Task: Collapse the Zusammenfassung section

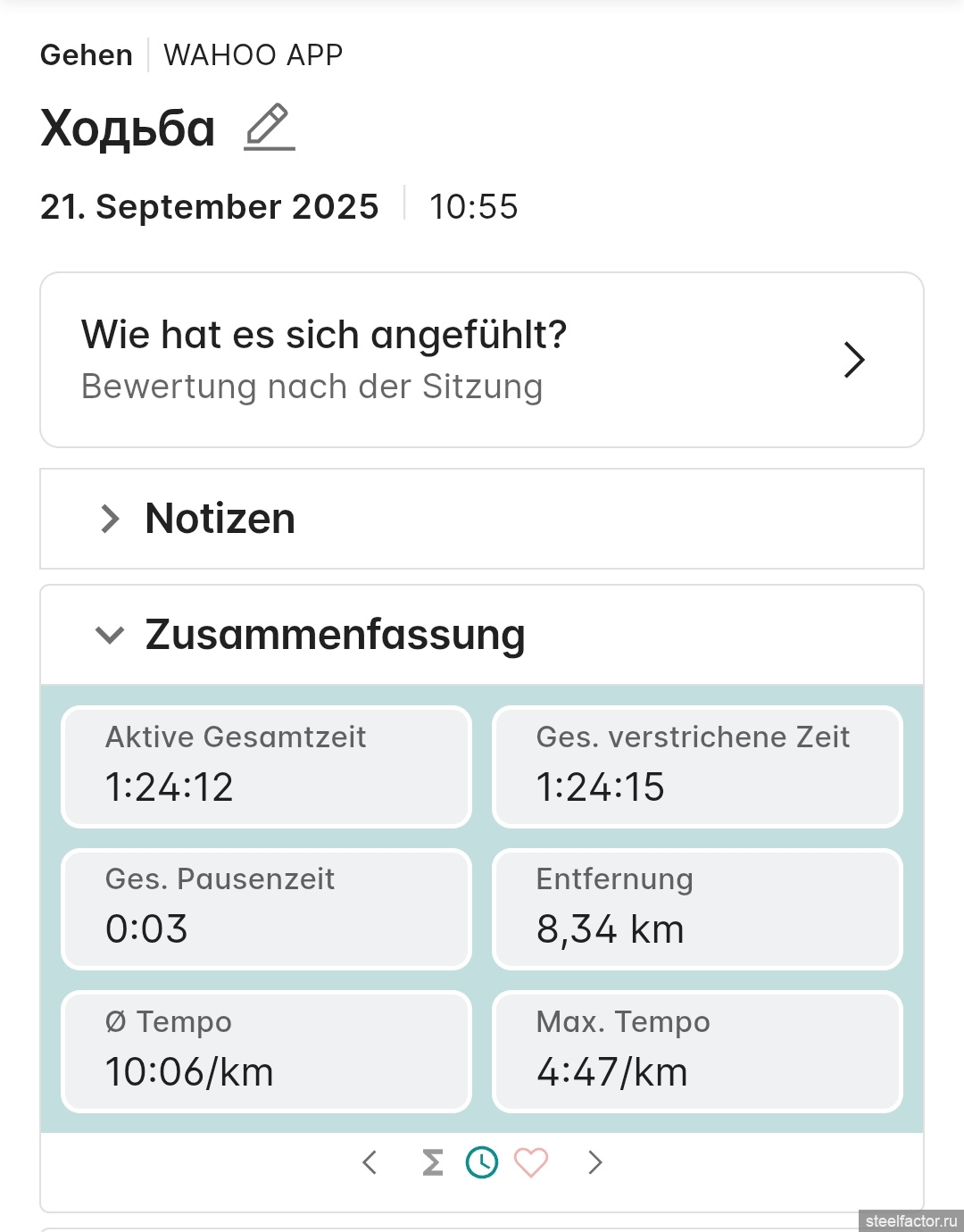Action: 111,635
